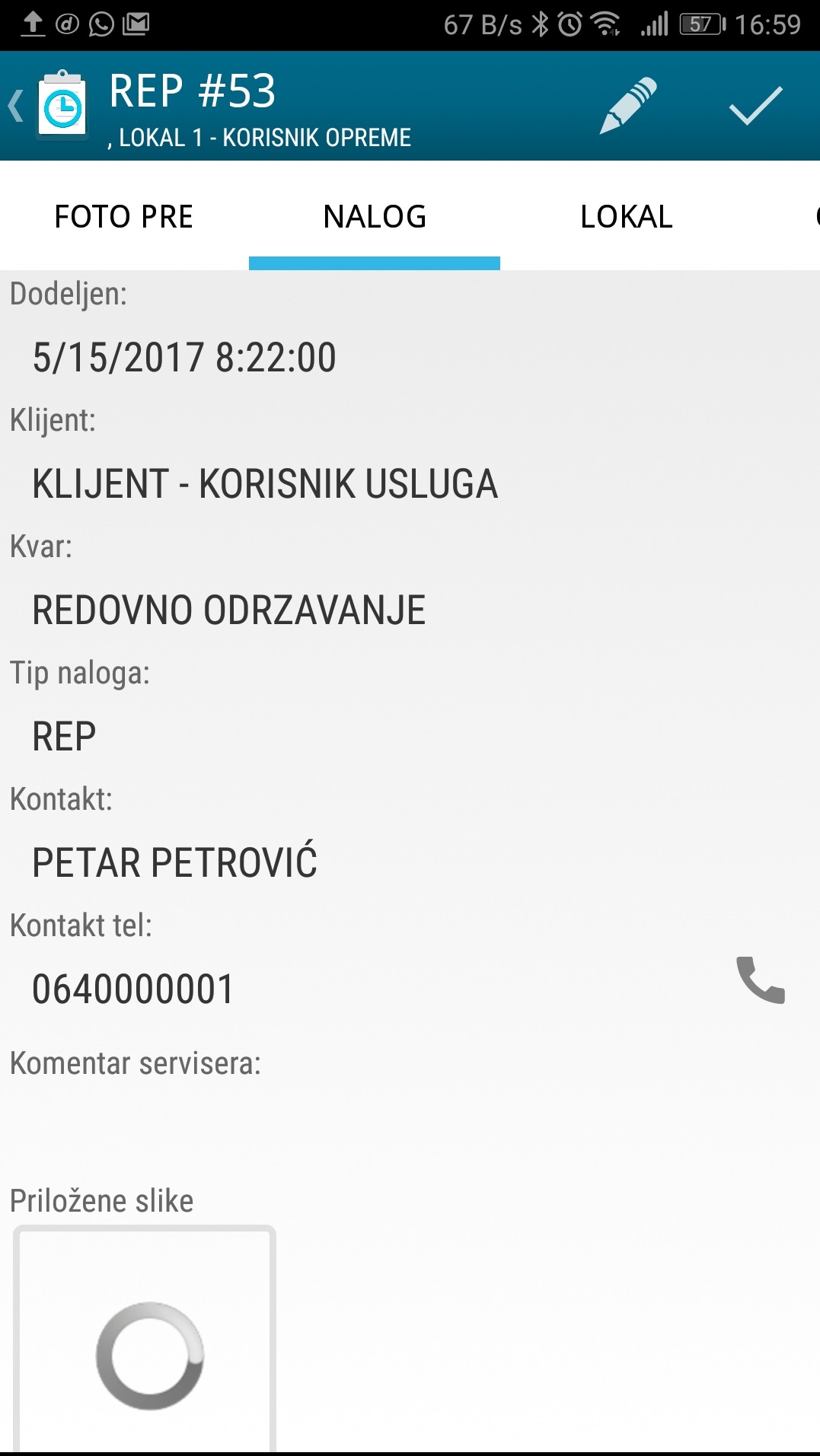
Task: Call contact number 0640000001
Action: [760, 980]
